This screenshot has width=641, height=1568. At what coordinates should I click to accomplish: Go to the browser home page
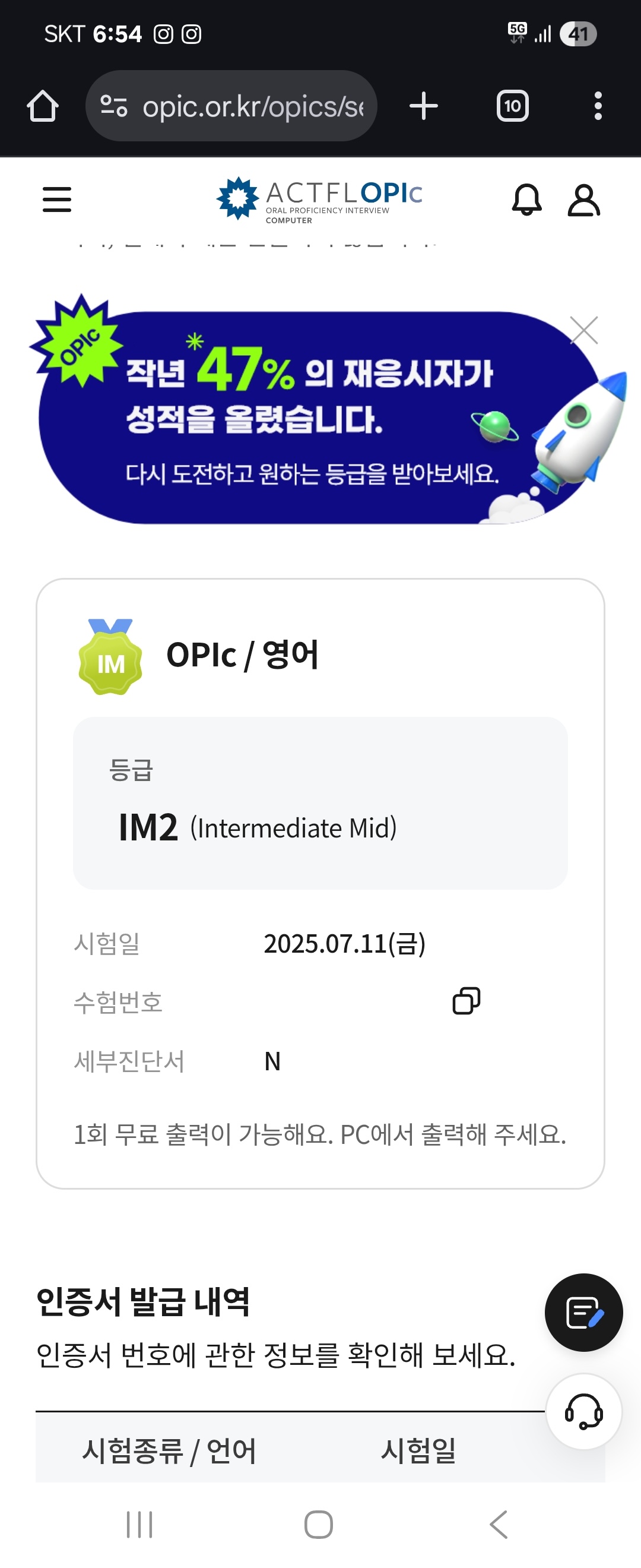[43, 106]
